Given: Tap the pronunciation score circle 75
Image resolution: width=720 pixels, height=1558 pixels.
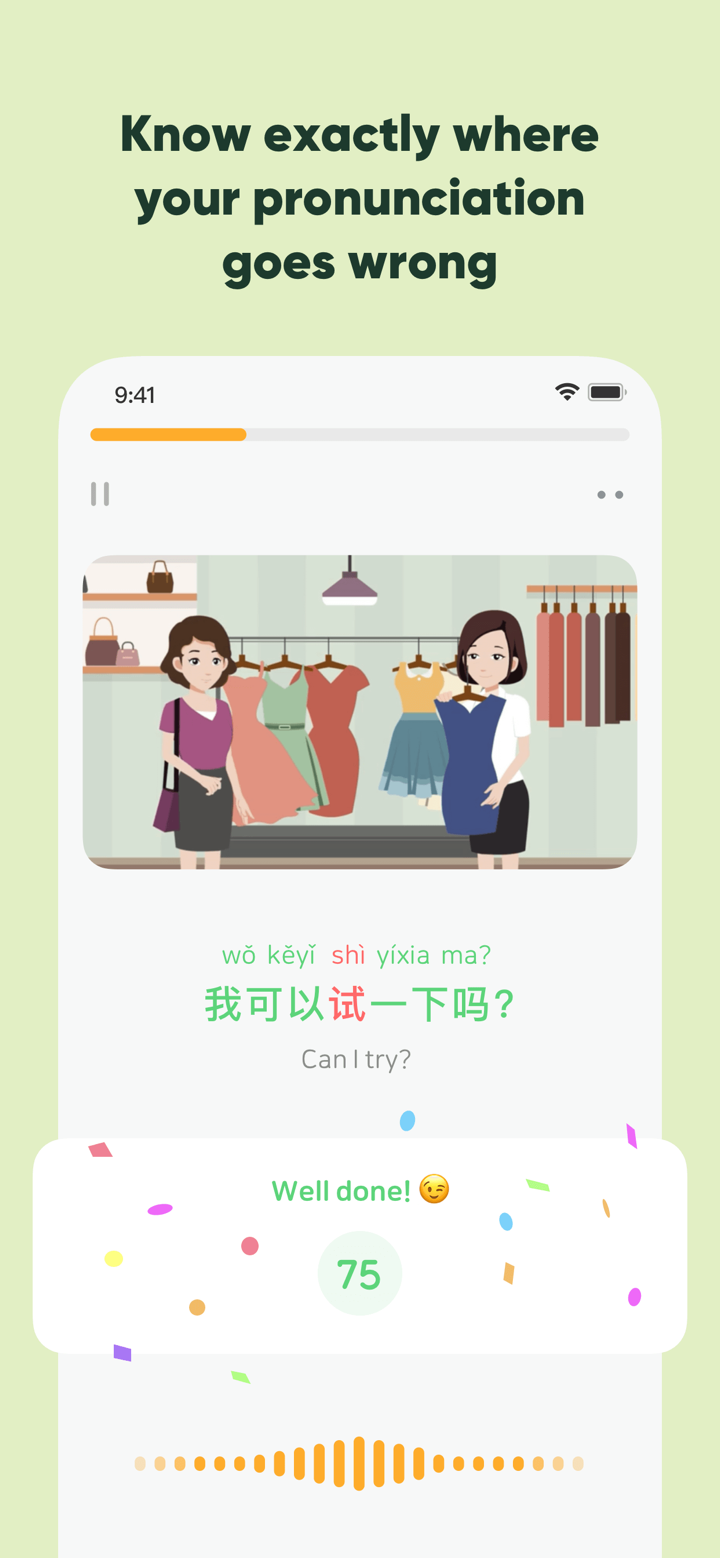Looking at the screenshot, I should tap(360, 1272).
